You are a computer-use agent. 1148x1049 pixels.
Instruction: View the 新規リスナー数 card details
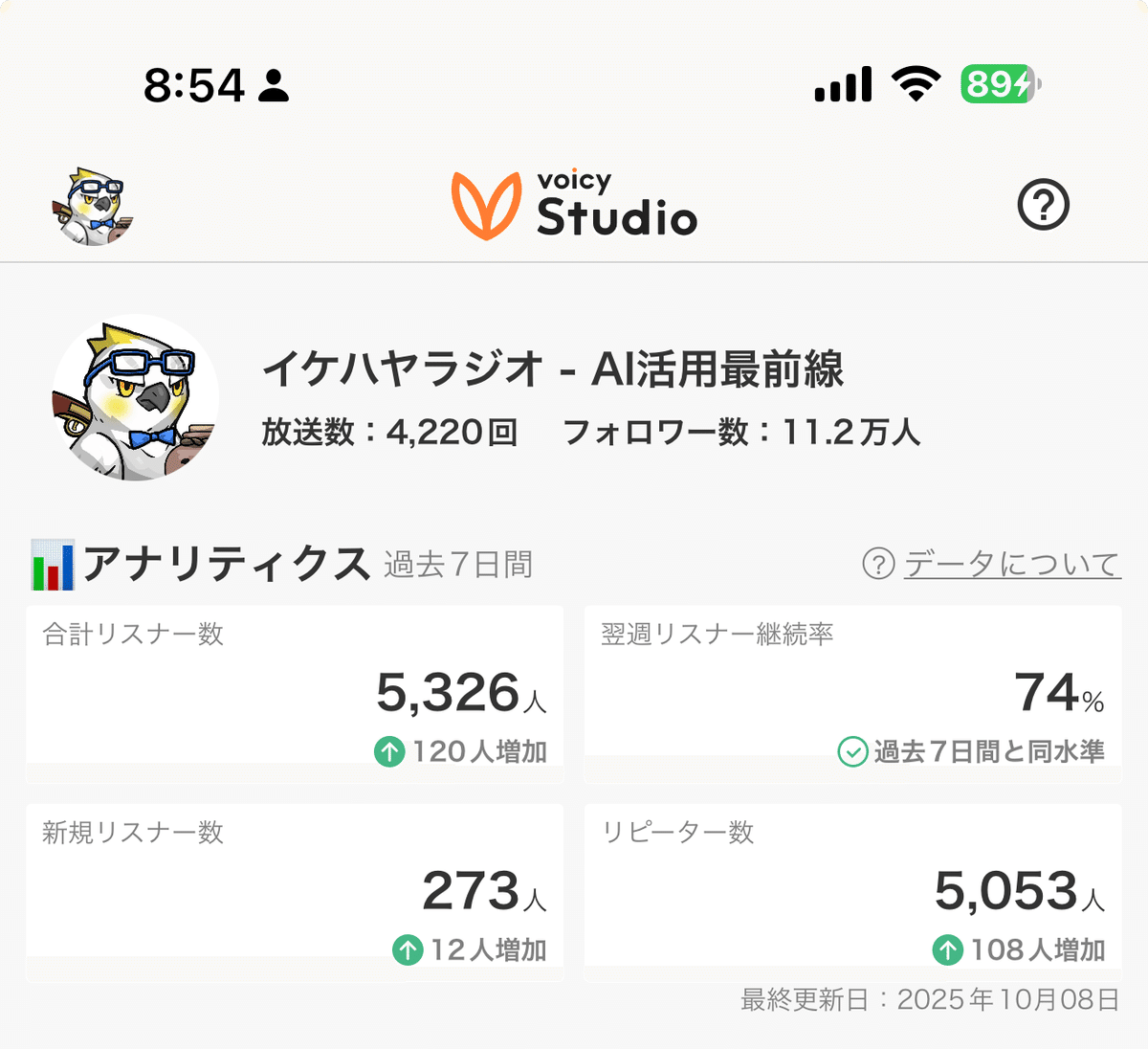[x=295, y=890]
